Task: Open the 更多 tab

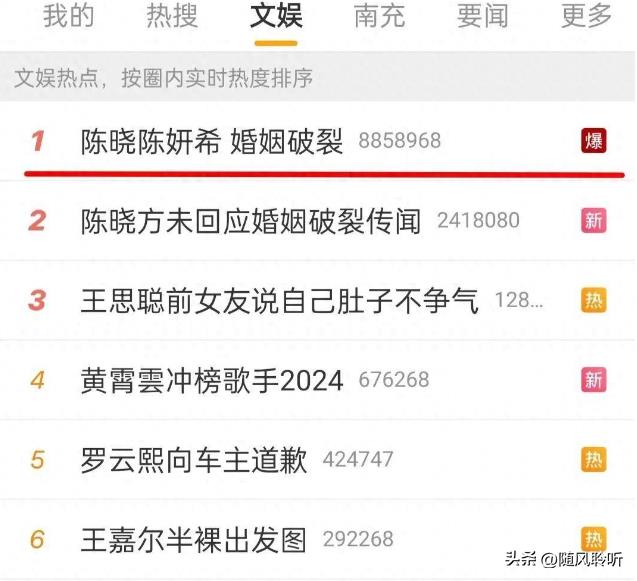Action: coord(586,16)
